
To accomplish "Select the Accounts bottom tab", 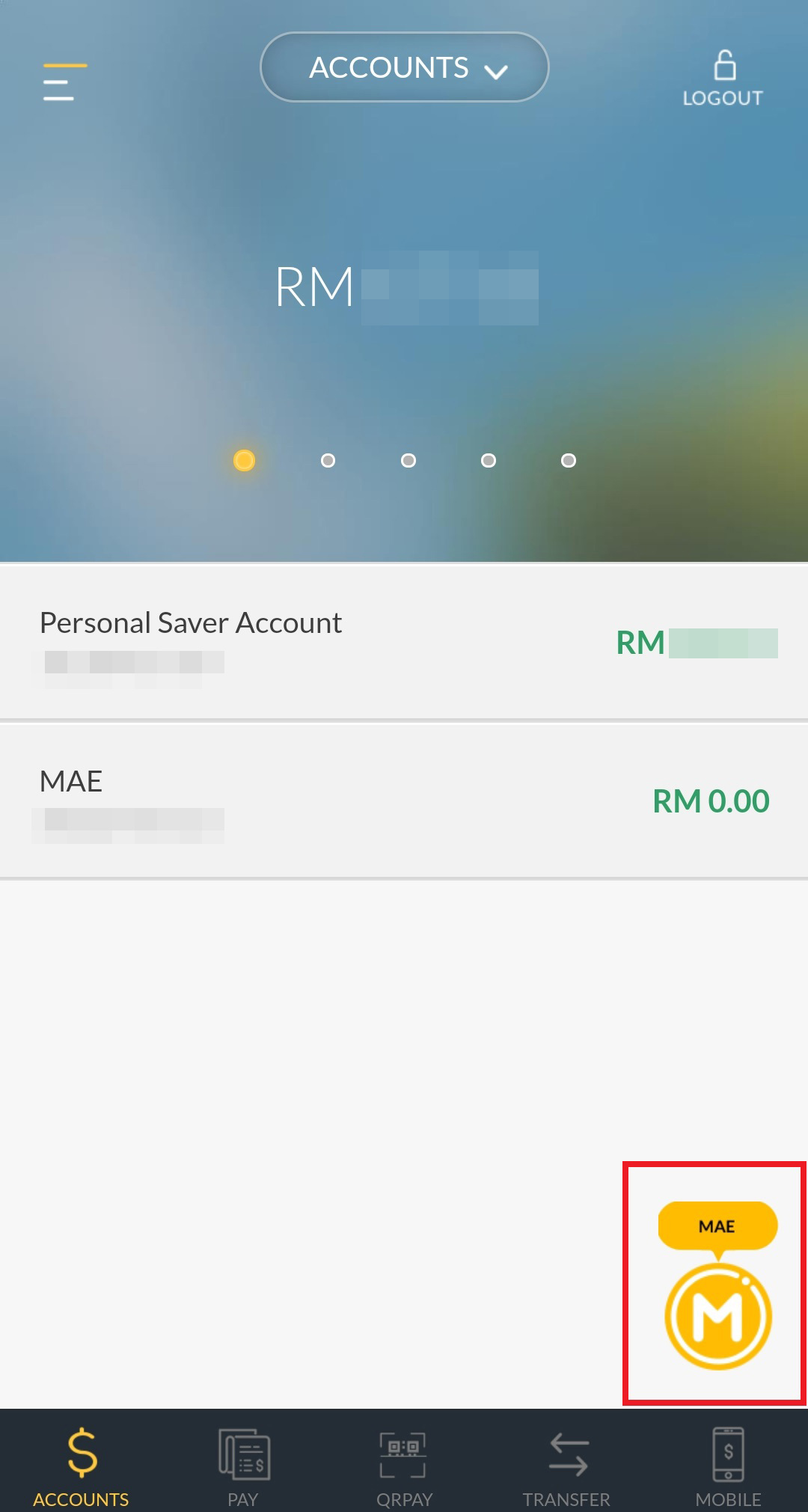I will 81,1466.
